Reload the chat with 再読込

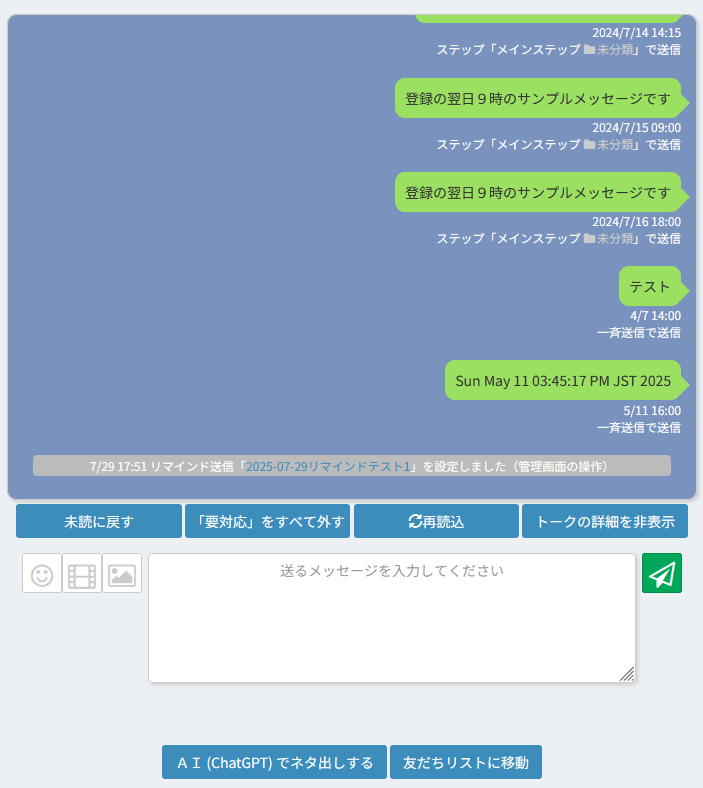click(x=436, y=521)
